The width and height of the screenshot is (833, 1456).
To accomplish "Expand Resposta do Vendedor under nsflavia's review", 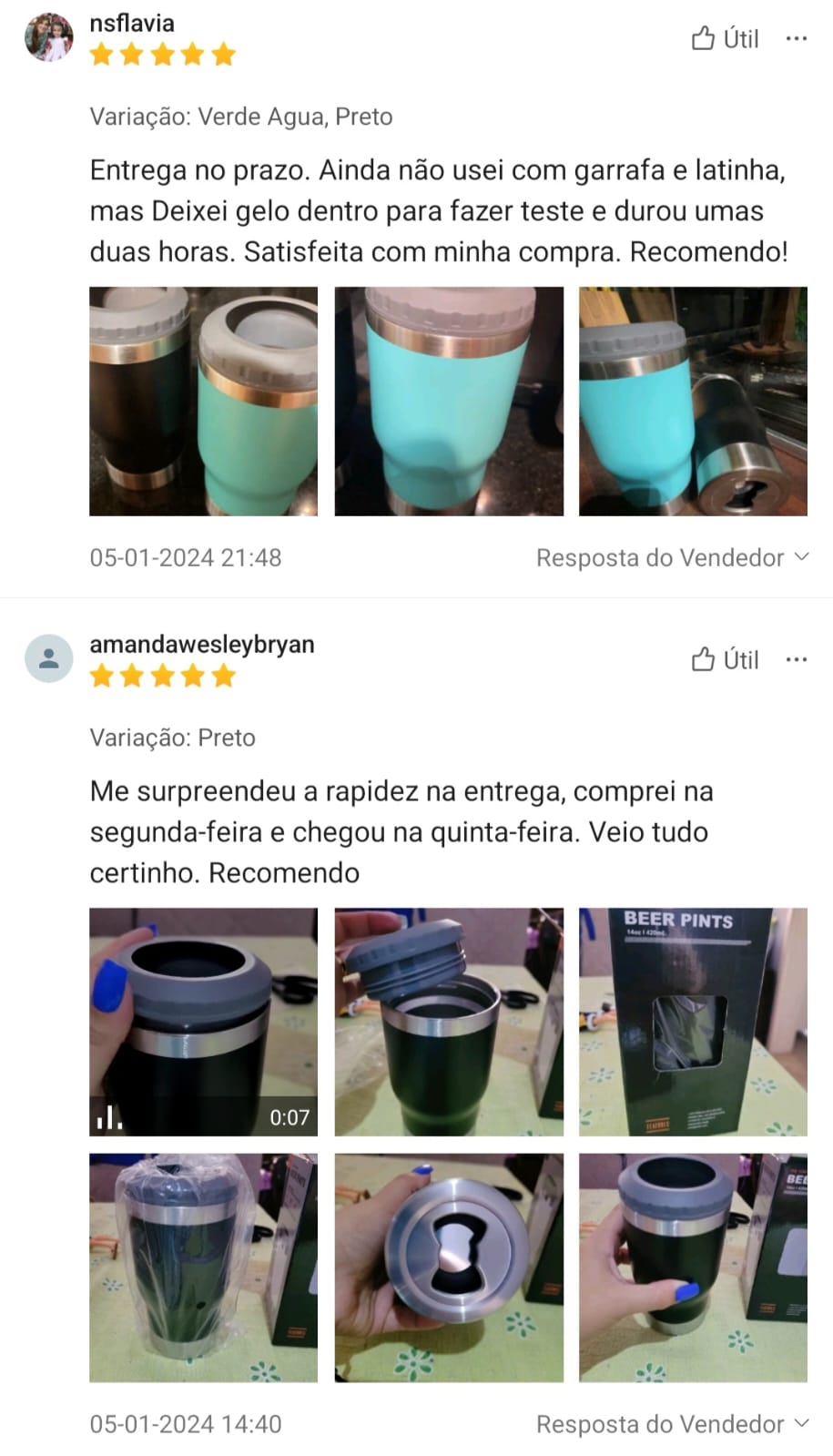I will (x=672, y=557).
